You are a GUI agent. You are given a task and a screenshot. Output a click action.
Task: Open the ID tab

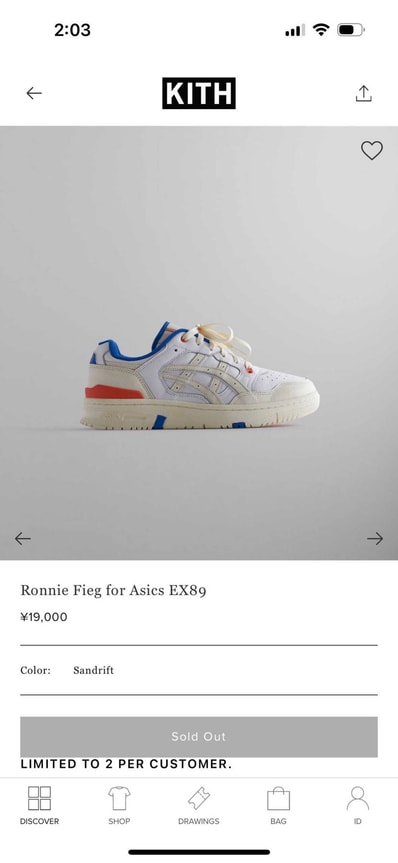tap(358, 805)
